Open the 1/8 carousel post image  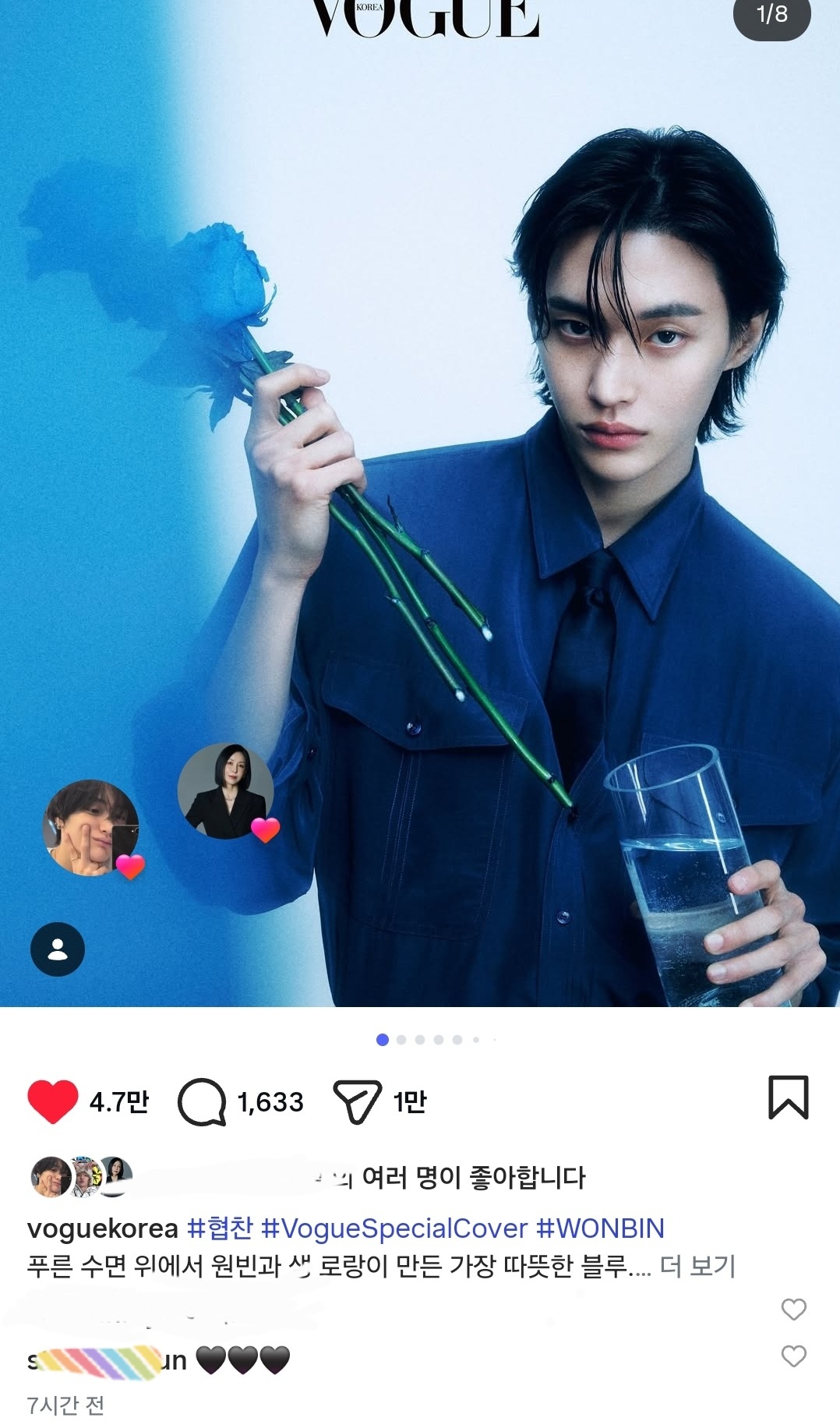[x=420, y=504]
